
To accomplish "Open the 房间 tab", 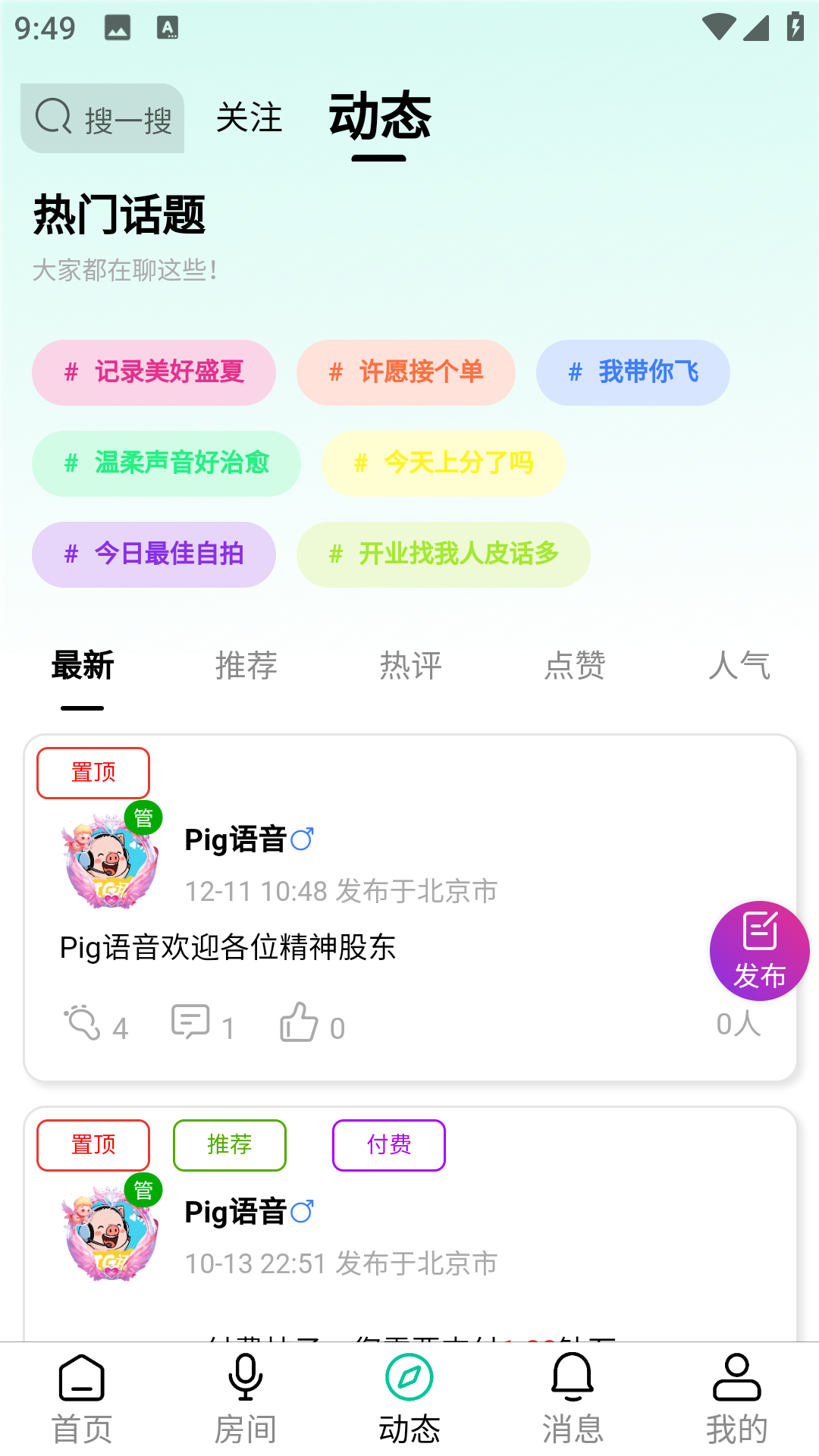I will point(246,1399).
